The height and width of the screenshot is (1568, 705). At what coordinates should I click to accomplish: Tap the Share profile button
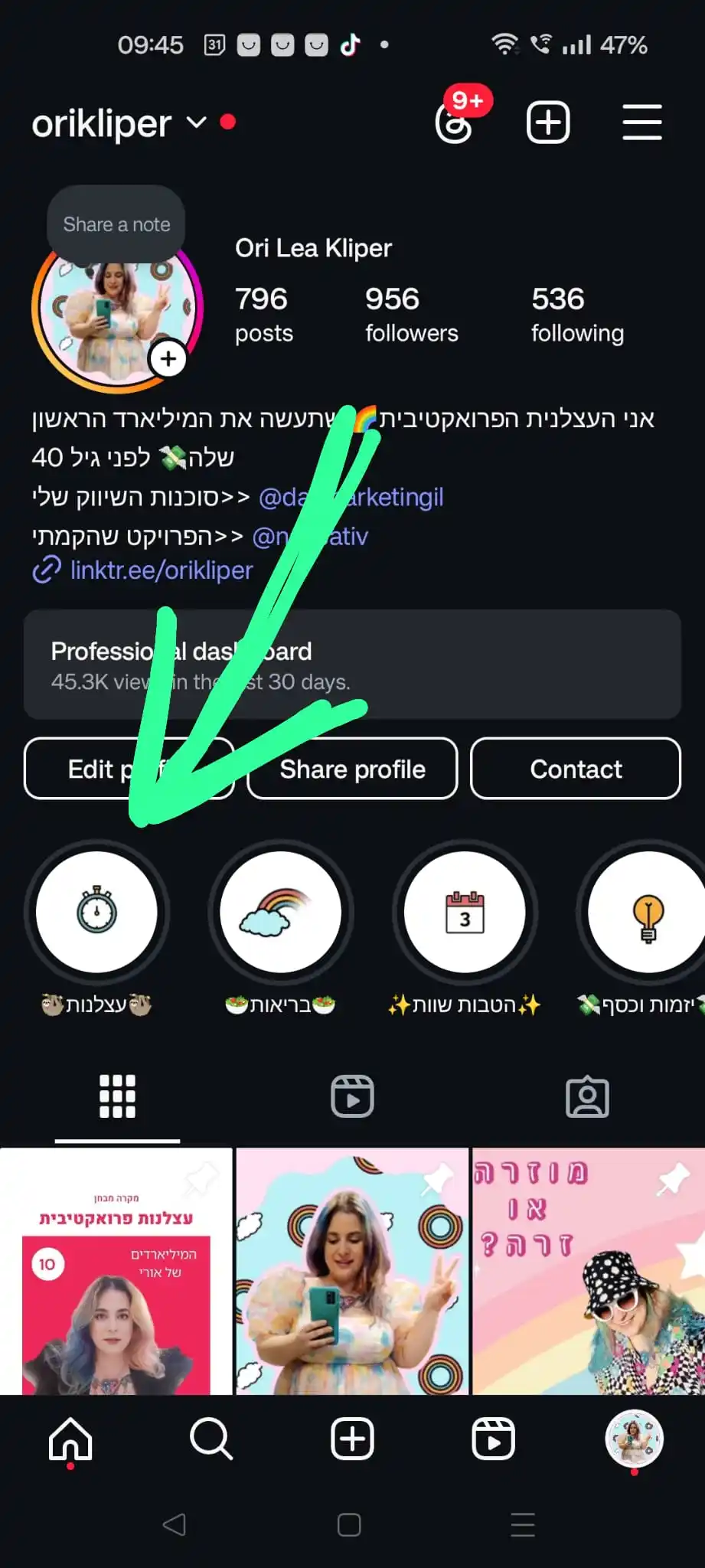coord(352,769)
